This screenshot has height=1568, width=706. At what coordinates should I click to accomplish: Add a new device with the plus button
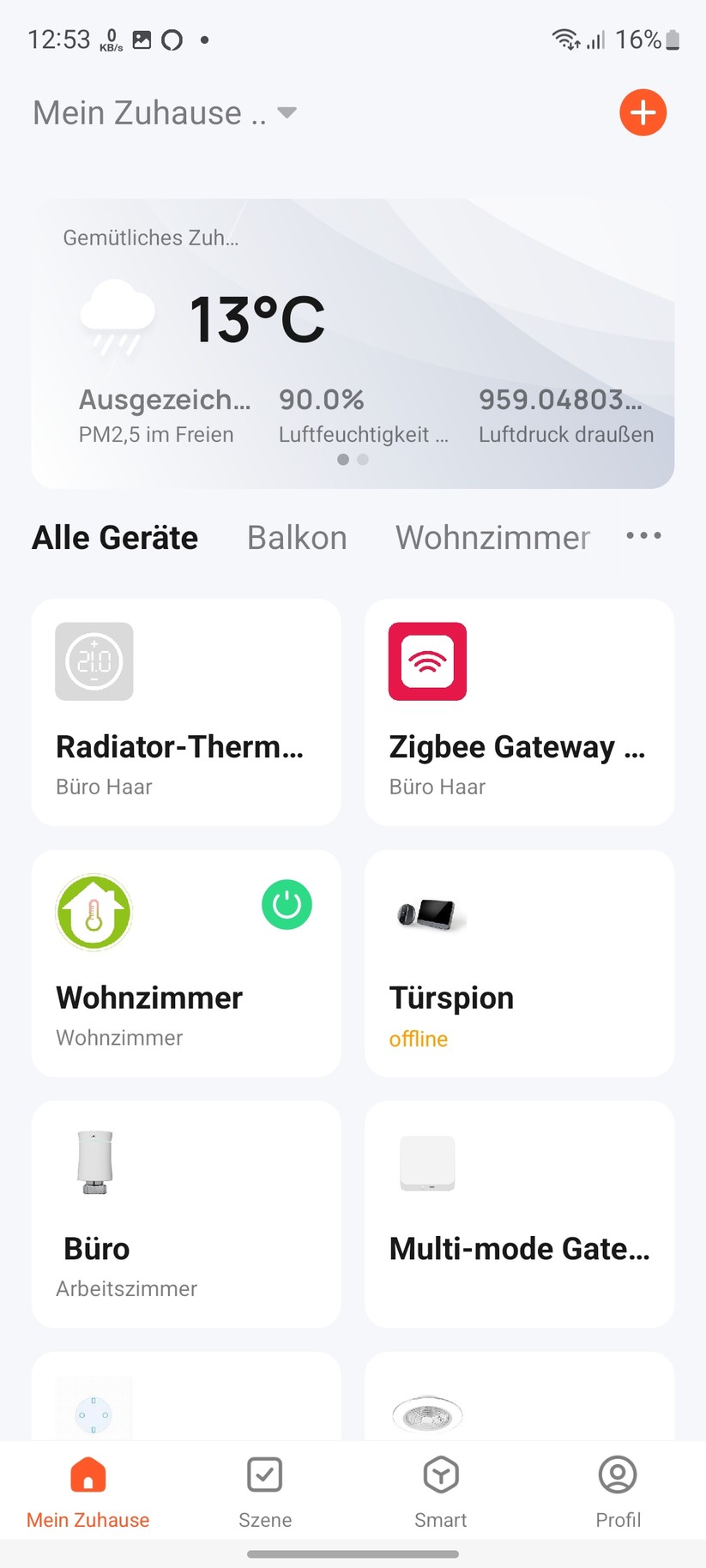click(x=643, y=112)
